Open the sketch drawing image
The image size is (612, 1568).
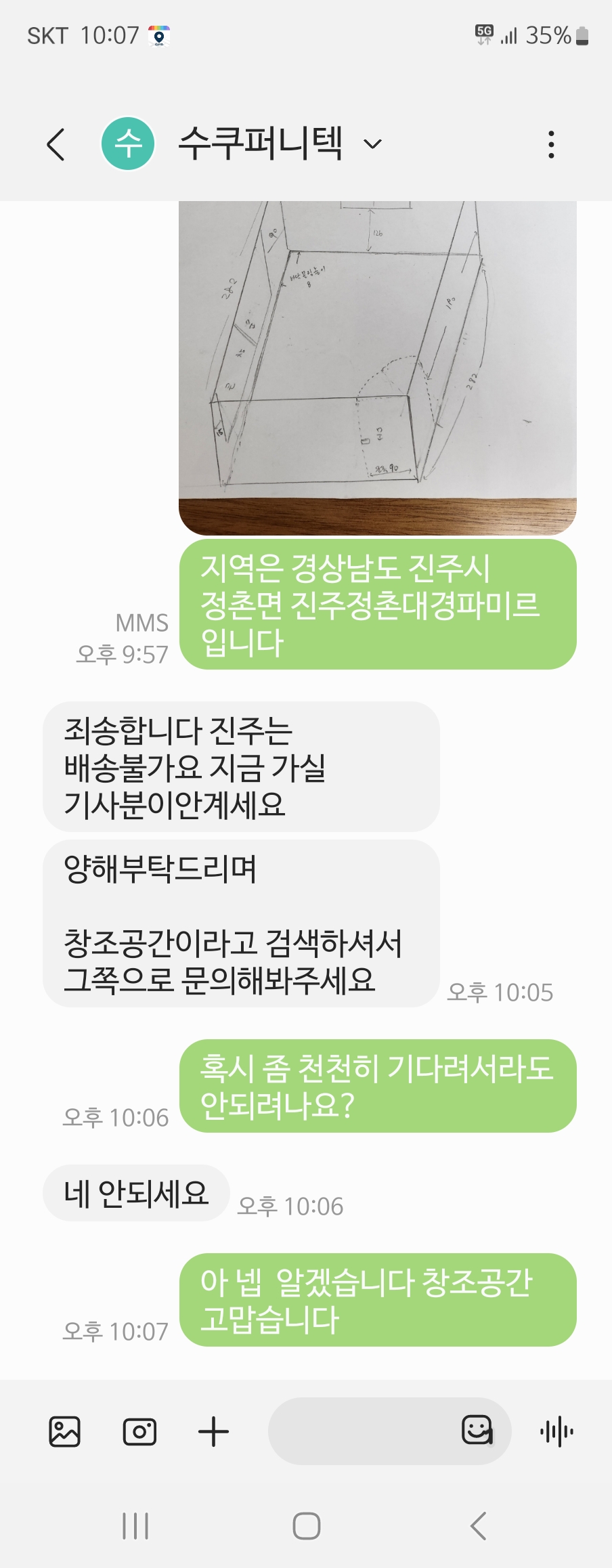point(377,366)
